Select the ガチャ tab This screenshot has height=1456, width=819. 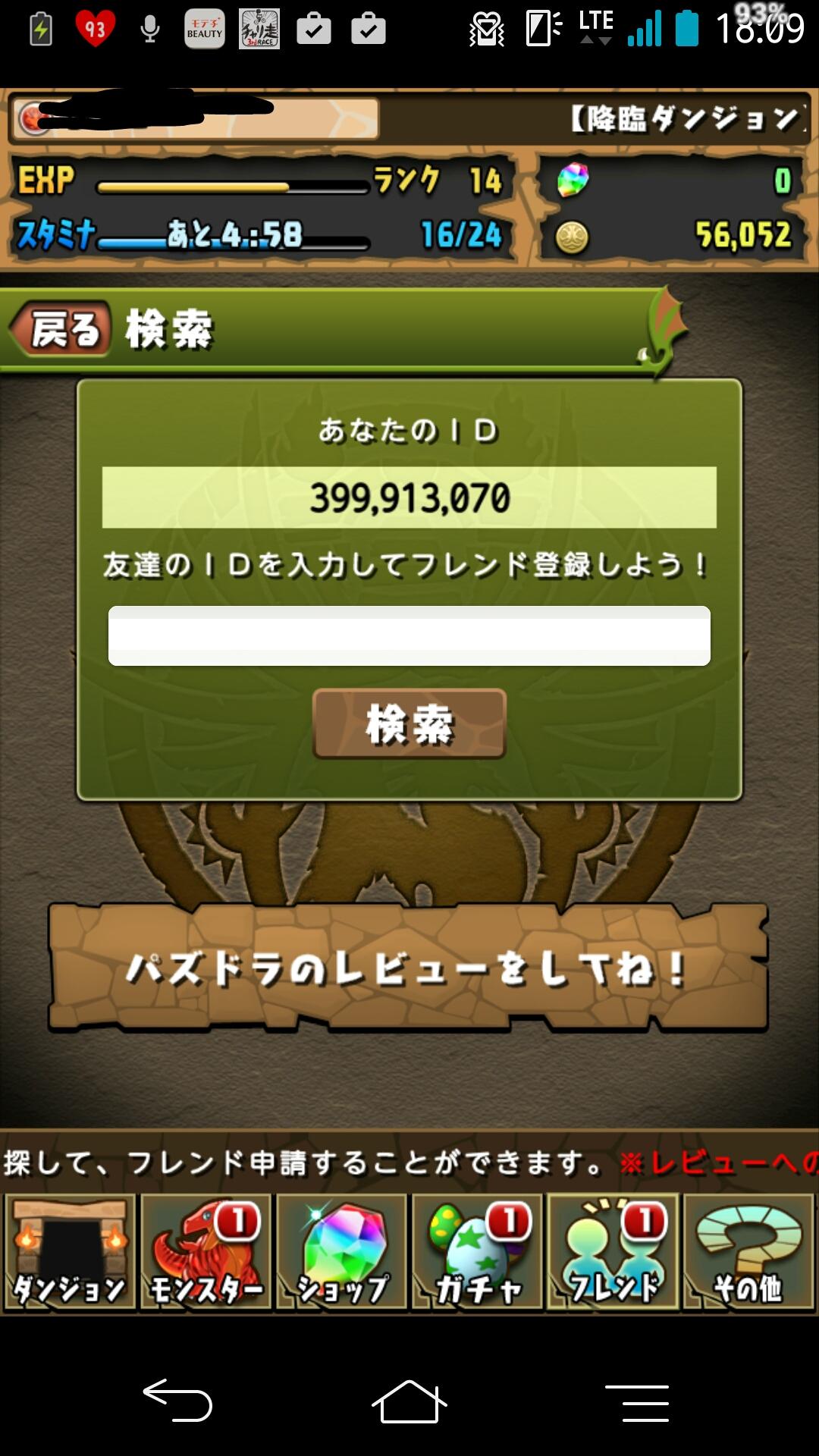[x=477, y=1252]
